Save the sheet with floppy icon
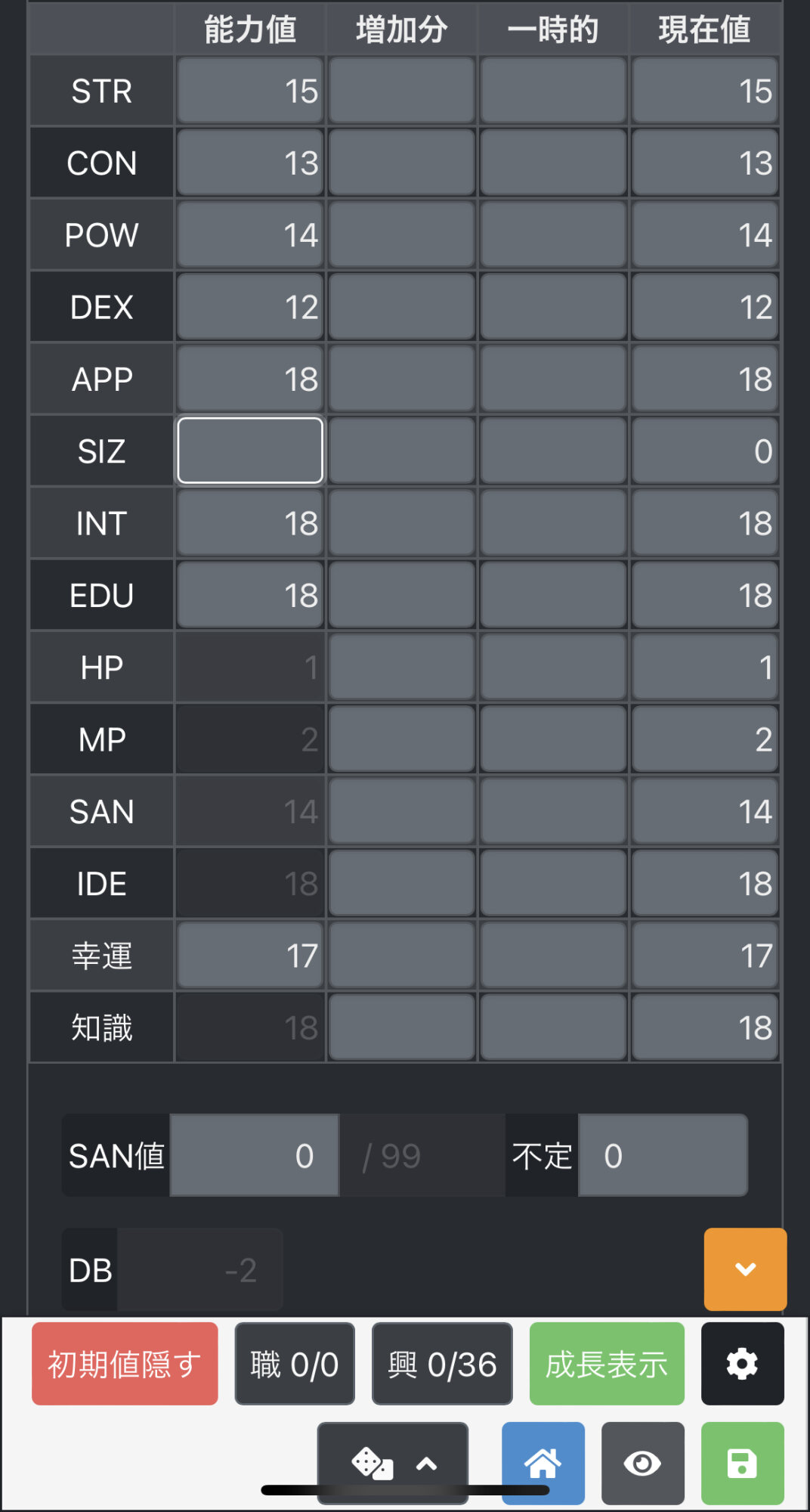Image resolution: width=810 pixels, height=1512 pixels. [x=742, y=1463]
